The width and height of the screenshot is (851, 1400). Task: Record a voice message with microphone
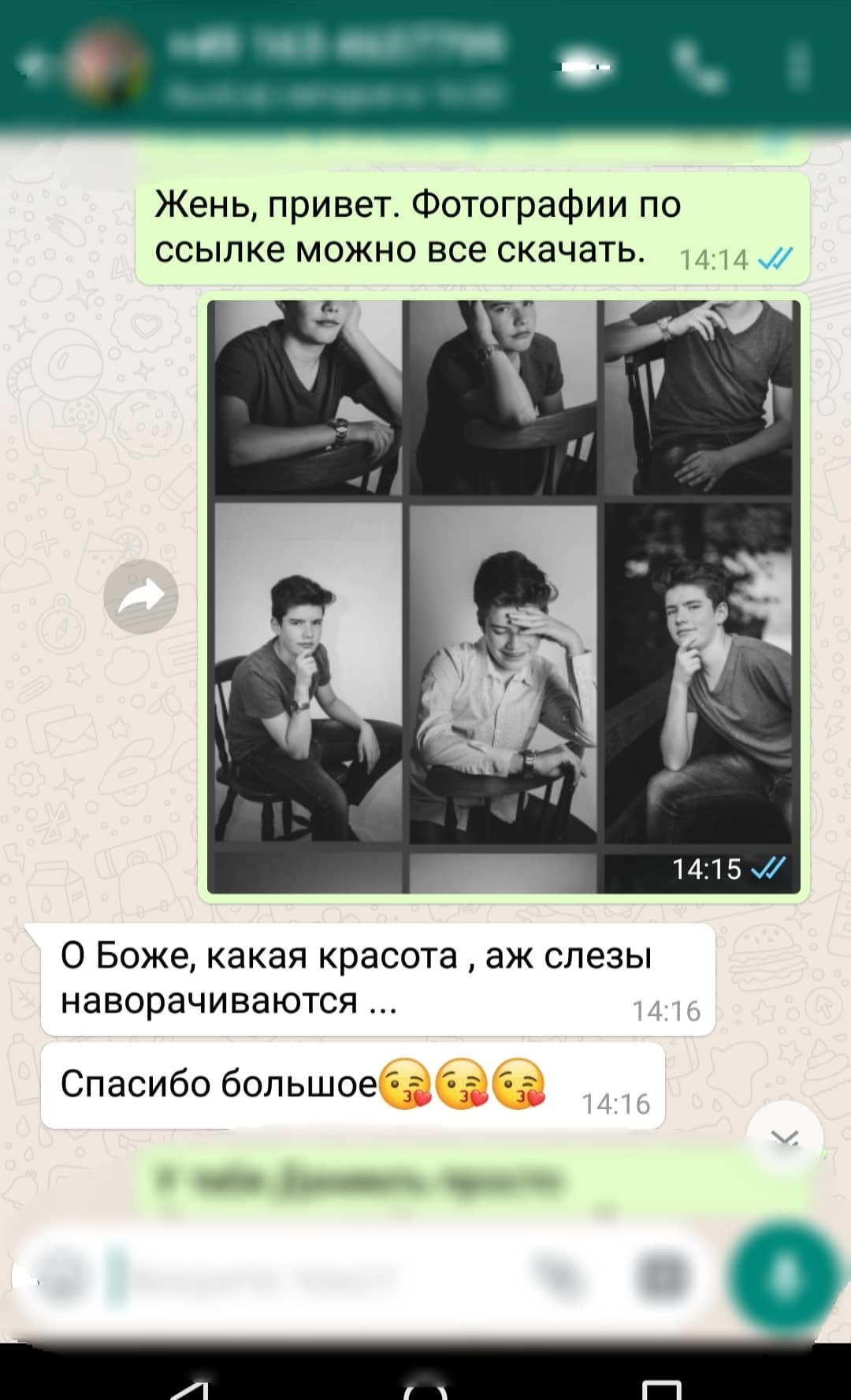click(x=784, y=1276)
